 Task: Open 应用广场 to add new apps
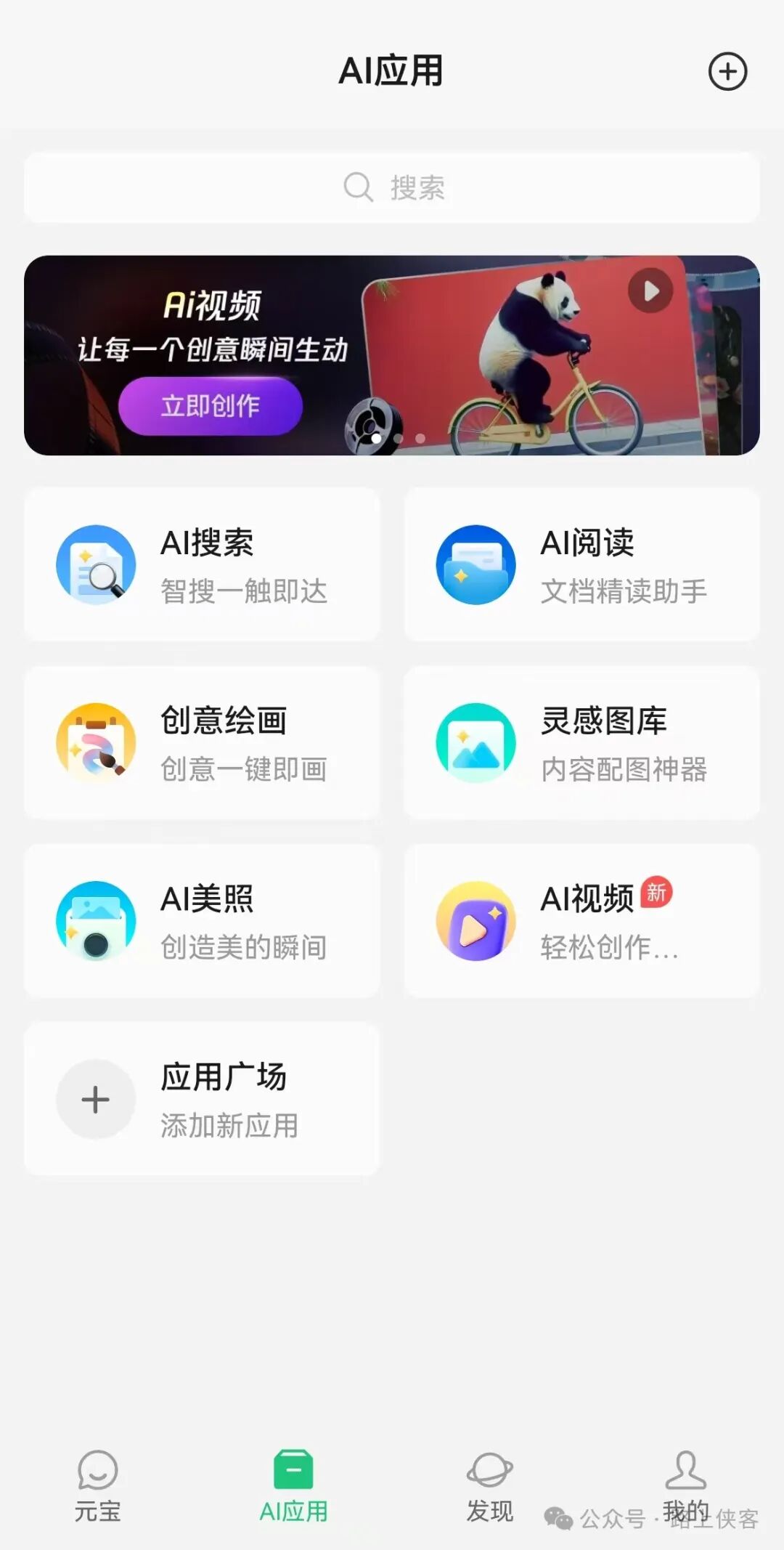pos(202,1098)
